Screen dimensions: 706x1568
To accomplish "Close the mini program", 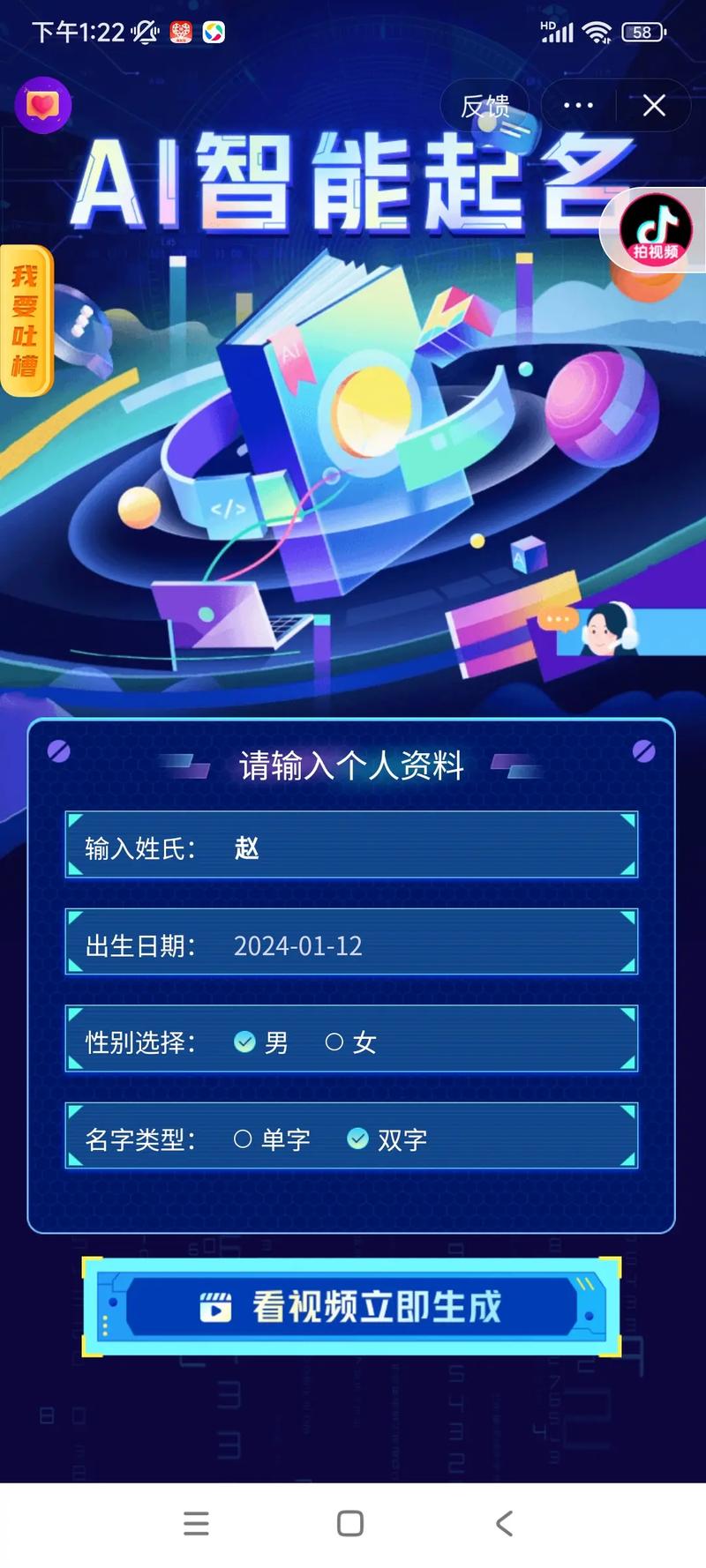I will (x=654, y=106).
